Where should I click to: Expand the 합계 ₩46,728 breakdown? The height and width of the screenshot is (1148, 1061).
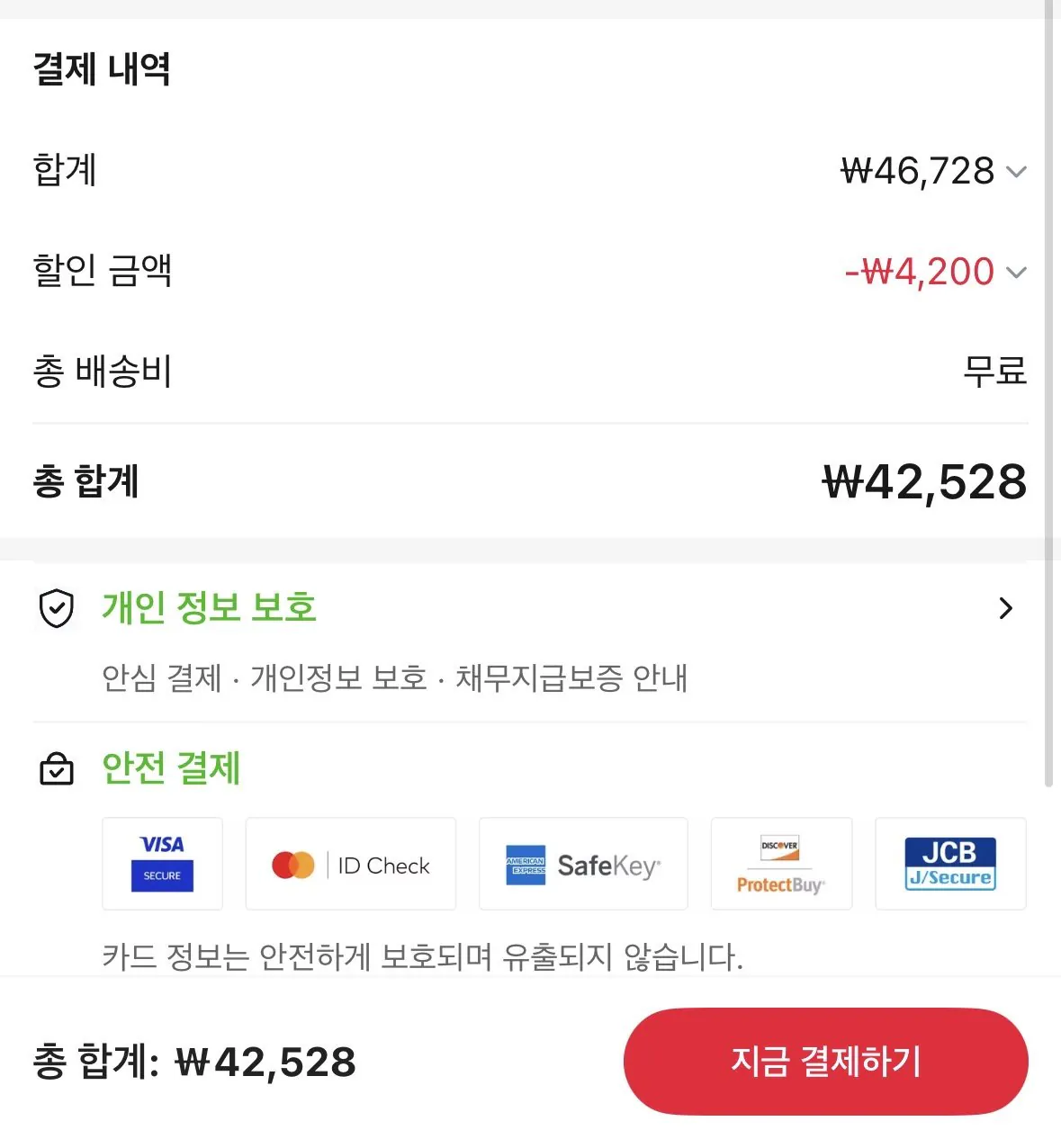coord(1016,172)
